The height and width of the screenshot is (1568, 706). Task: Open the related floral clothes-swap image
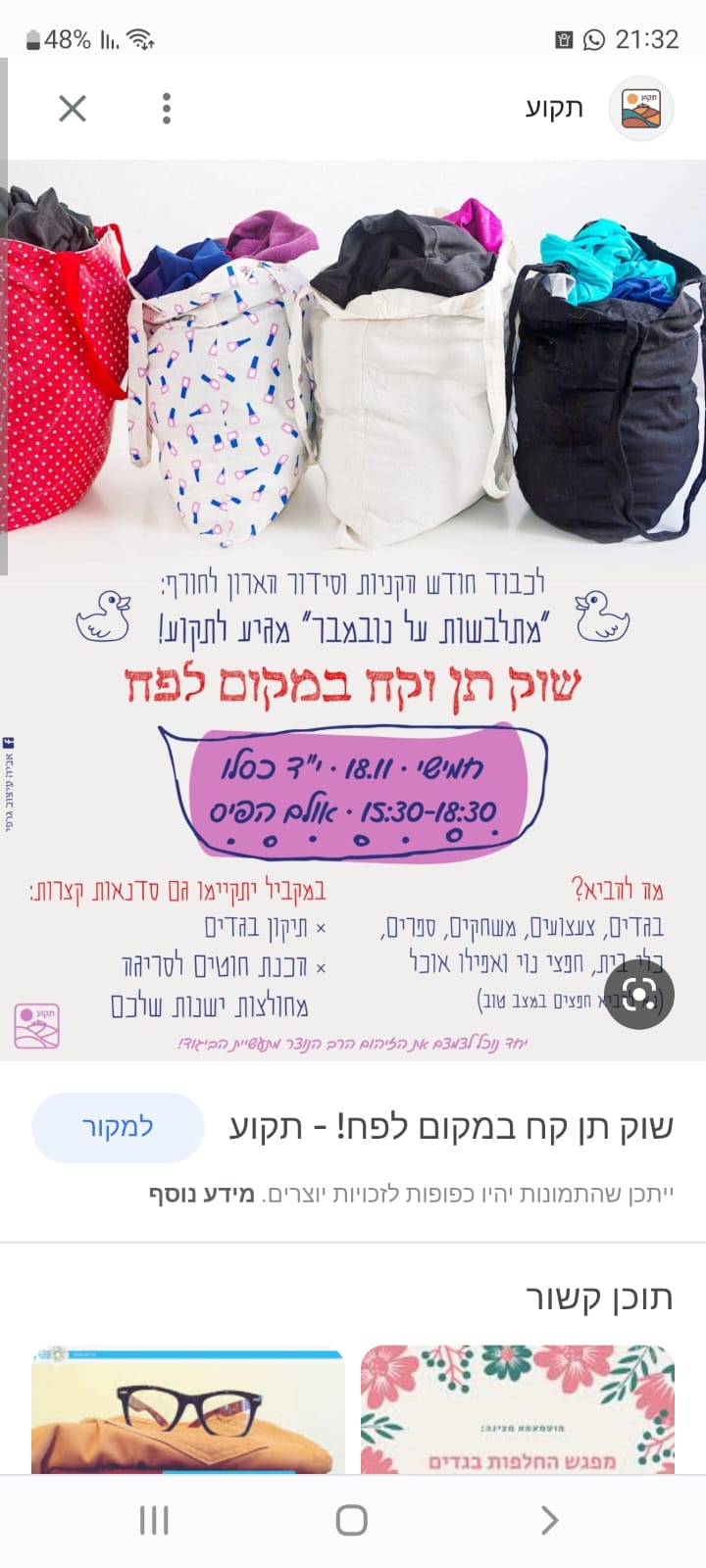point(518,1409)
